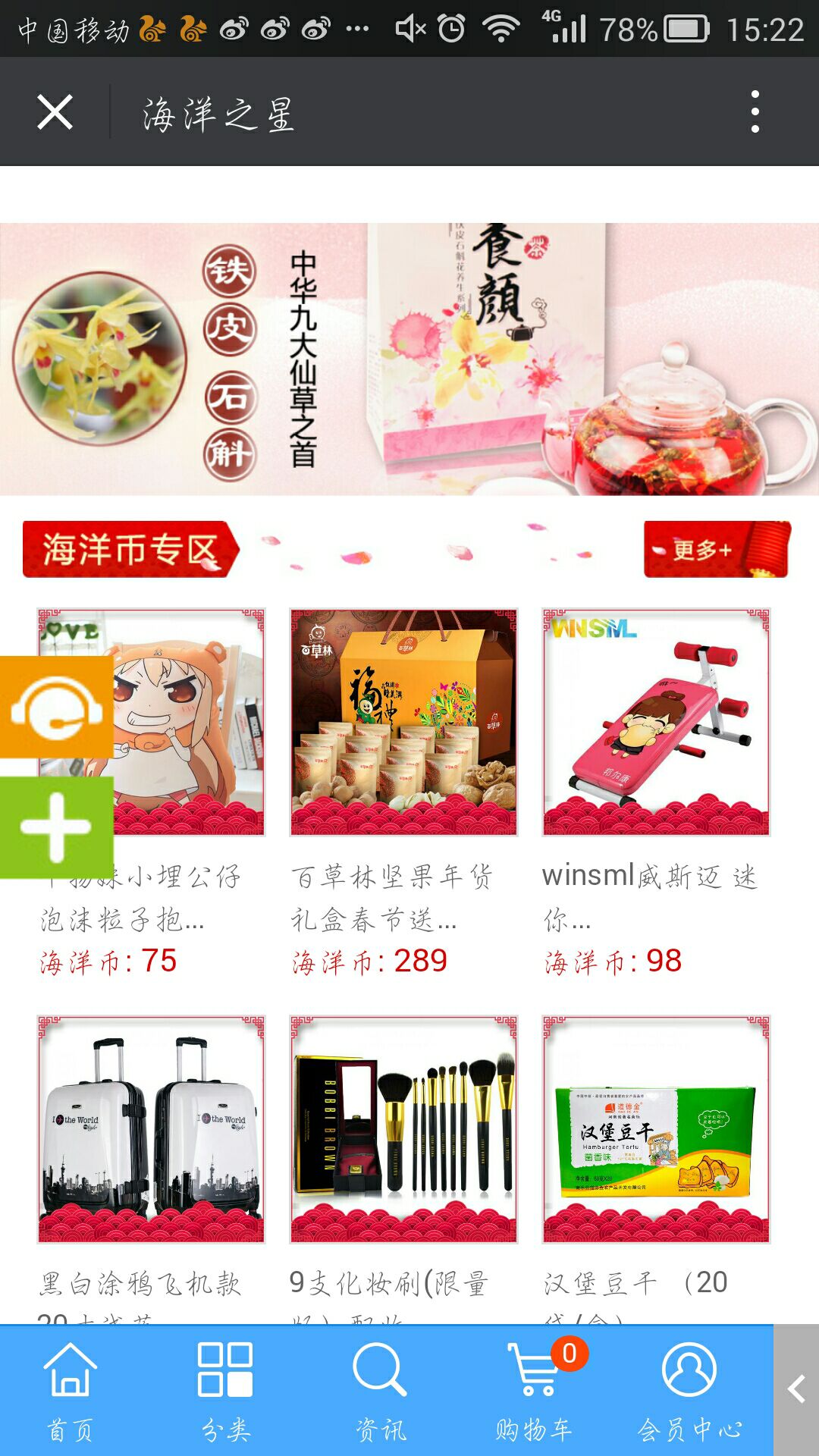Open the 9支化妆刷 brush set
The height and width of the screenshot is (1456, 819).
tap(403, 1130)
